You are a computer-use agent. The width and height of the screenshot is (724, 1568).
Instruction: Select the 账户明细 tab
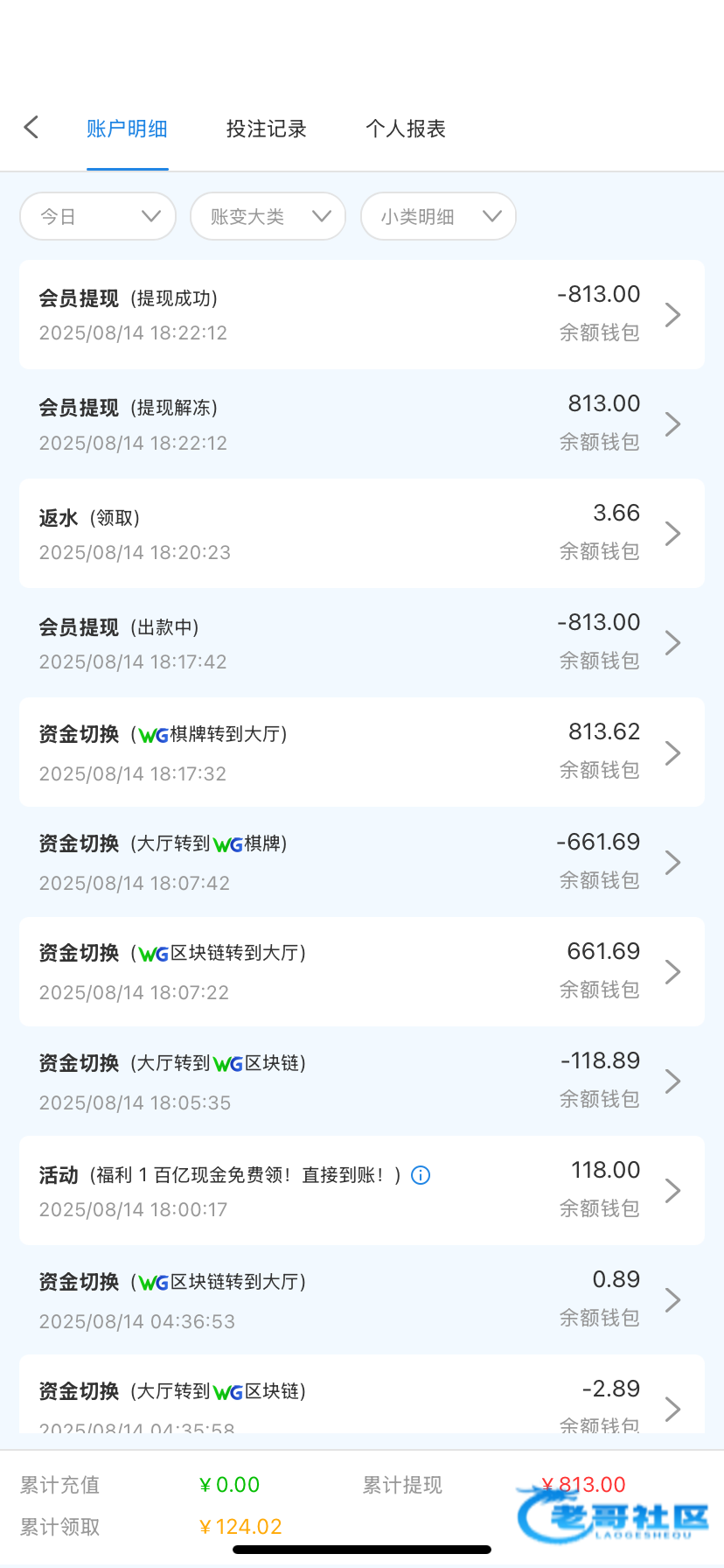[127, 129]
